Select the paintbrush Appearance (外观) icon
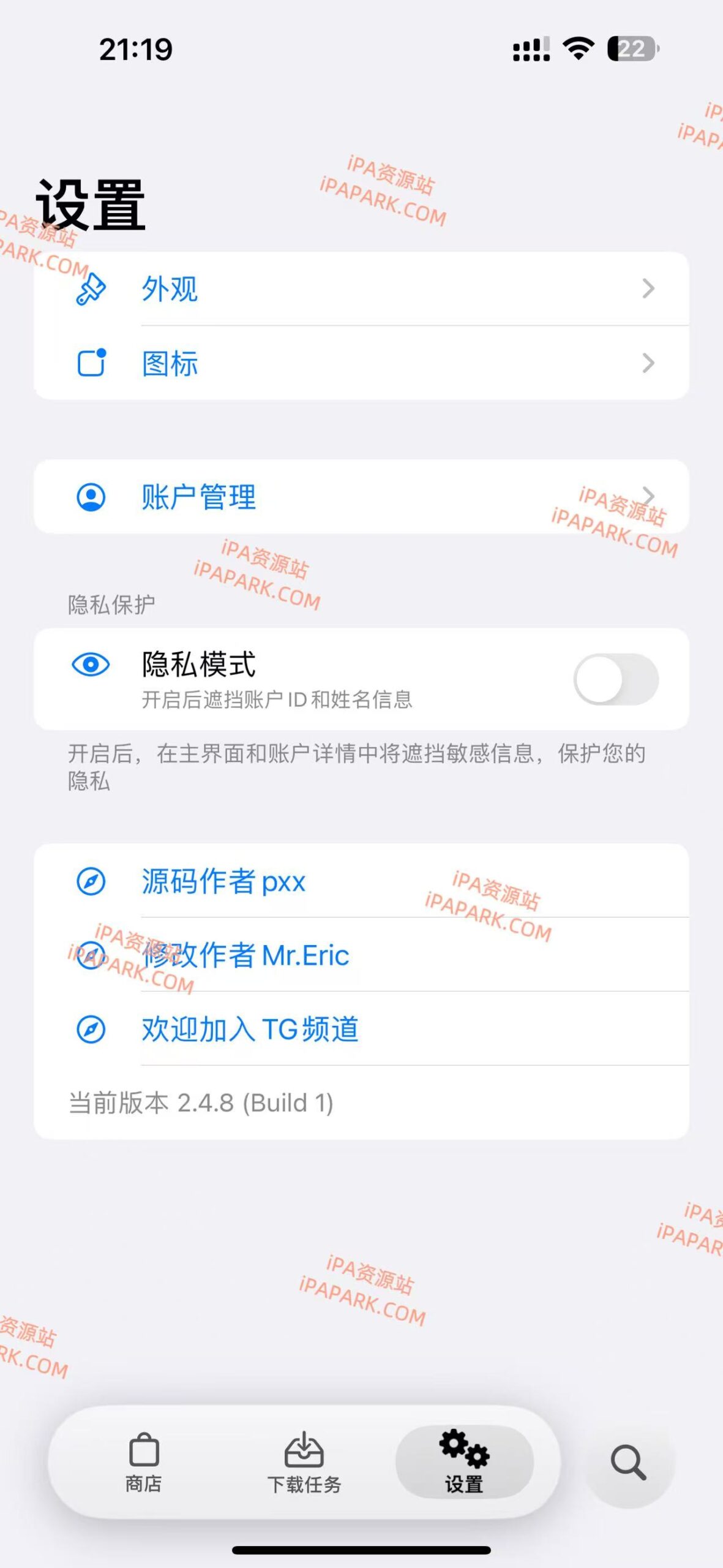This screenshot has height=1568, width=723. pyautogui.click(x=91, y=289)
